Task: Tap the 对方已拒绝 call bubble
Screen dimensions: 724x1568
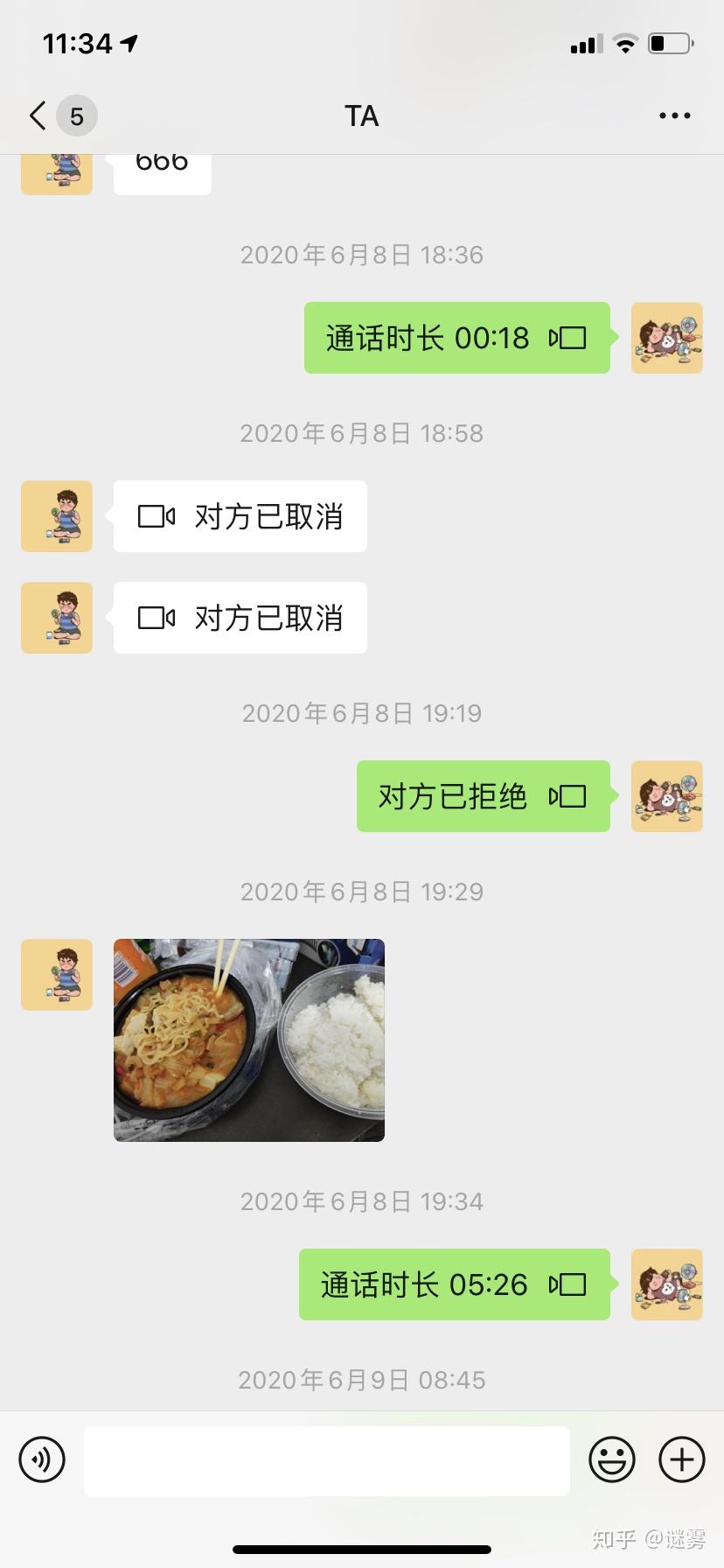Action: coord(484,796)
